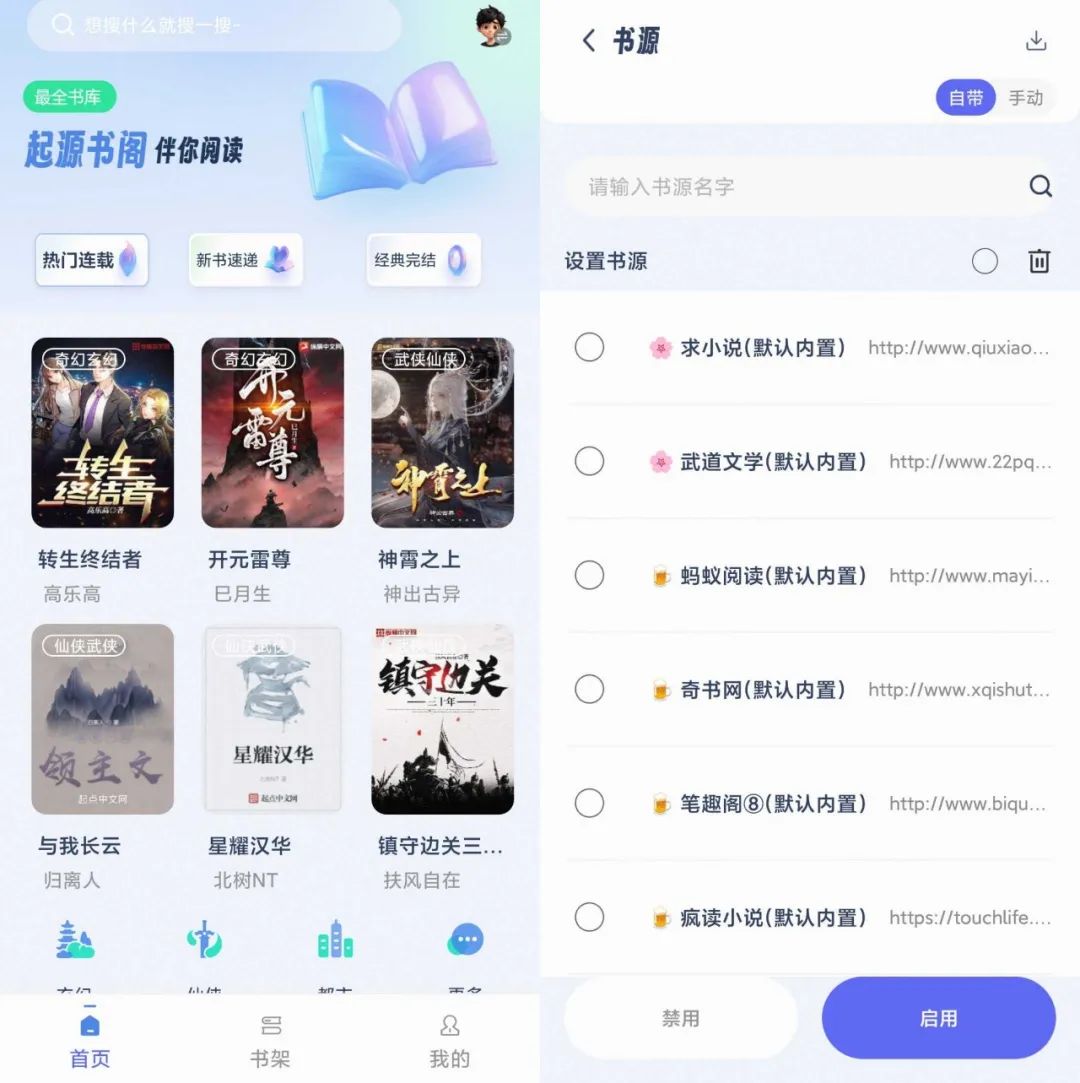
Task: Open the 热门连载 section
Action: tap(91, 260)
